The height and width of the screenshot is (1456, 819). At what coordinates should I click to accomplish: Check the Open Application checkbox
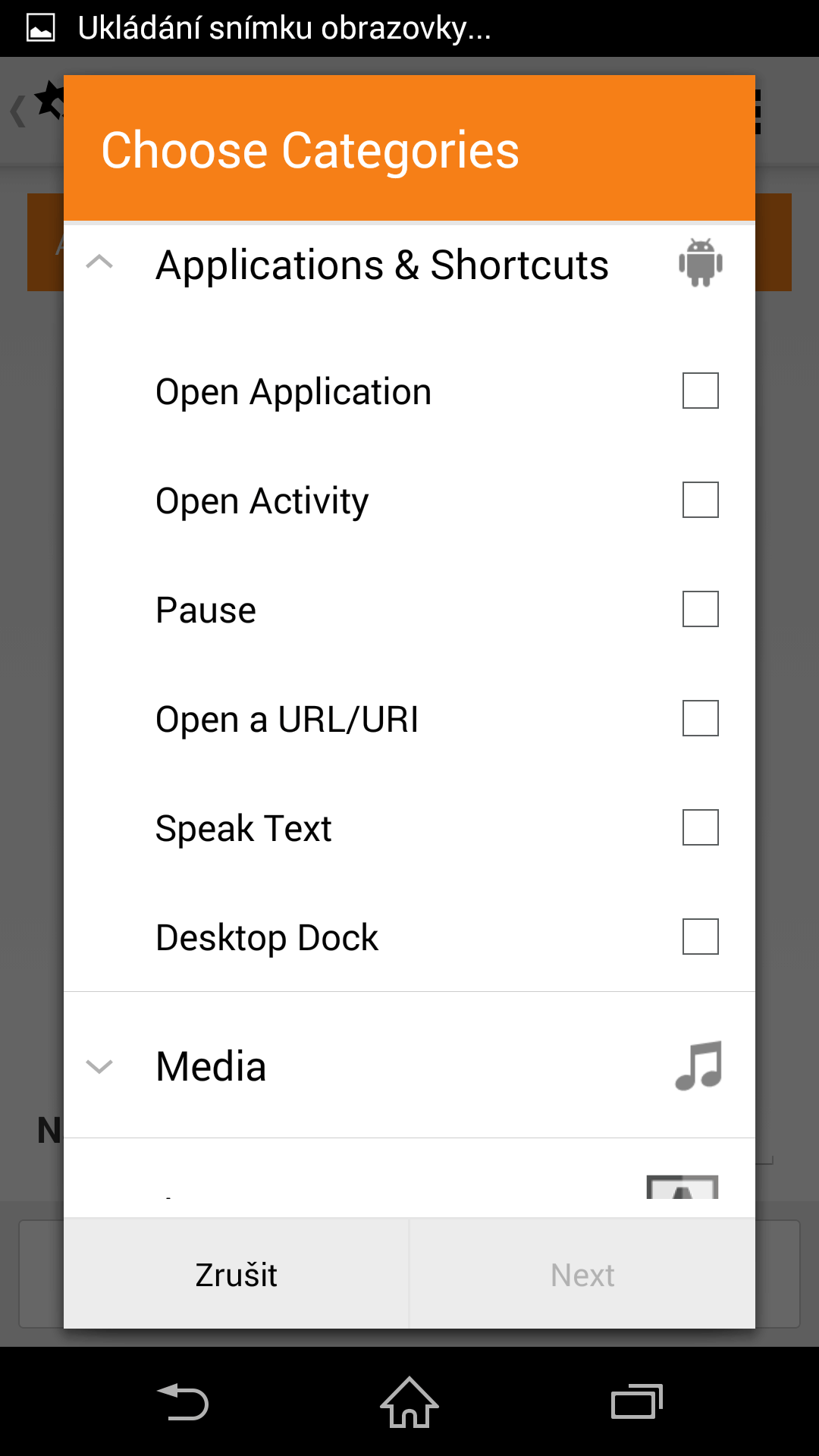pyautogui.click(x=700, y=391)
